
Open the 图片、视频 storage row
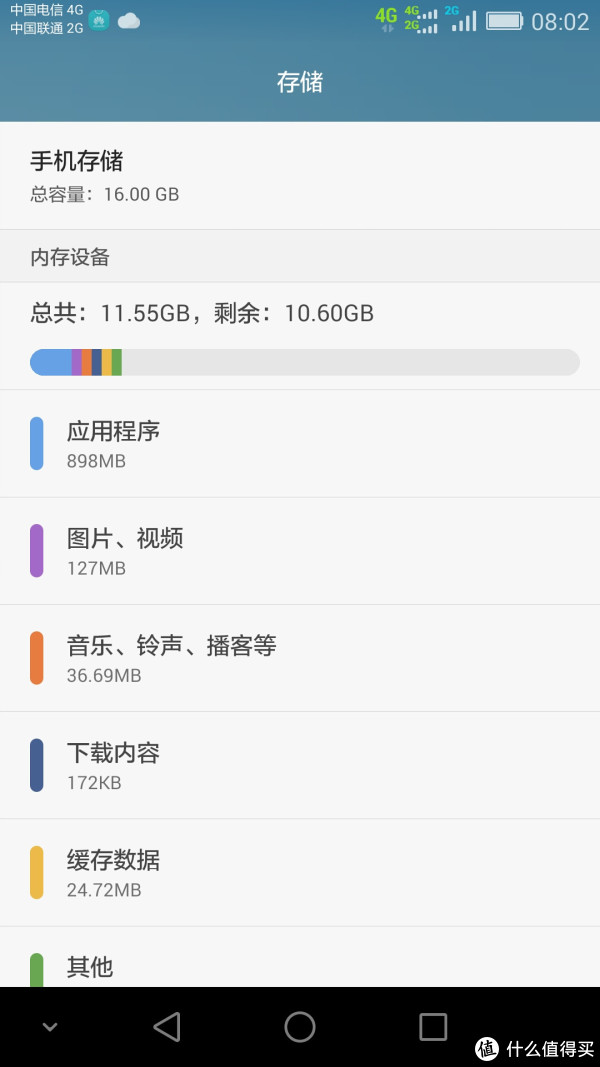click(x=300, y=551)
